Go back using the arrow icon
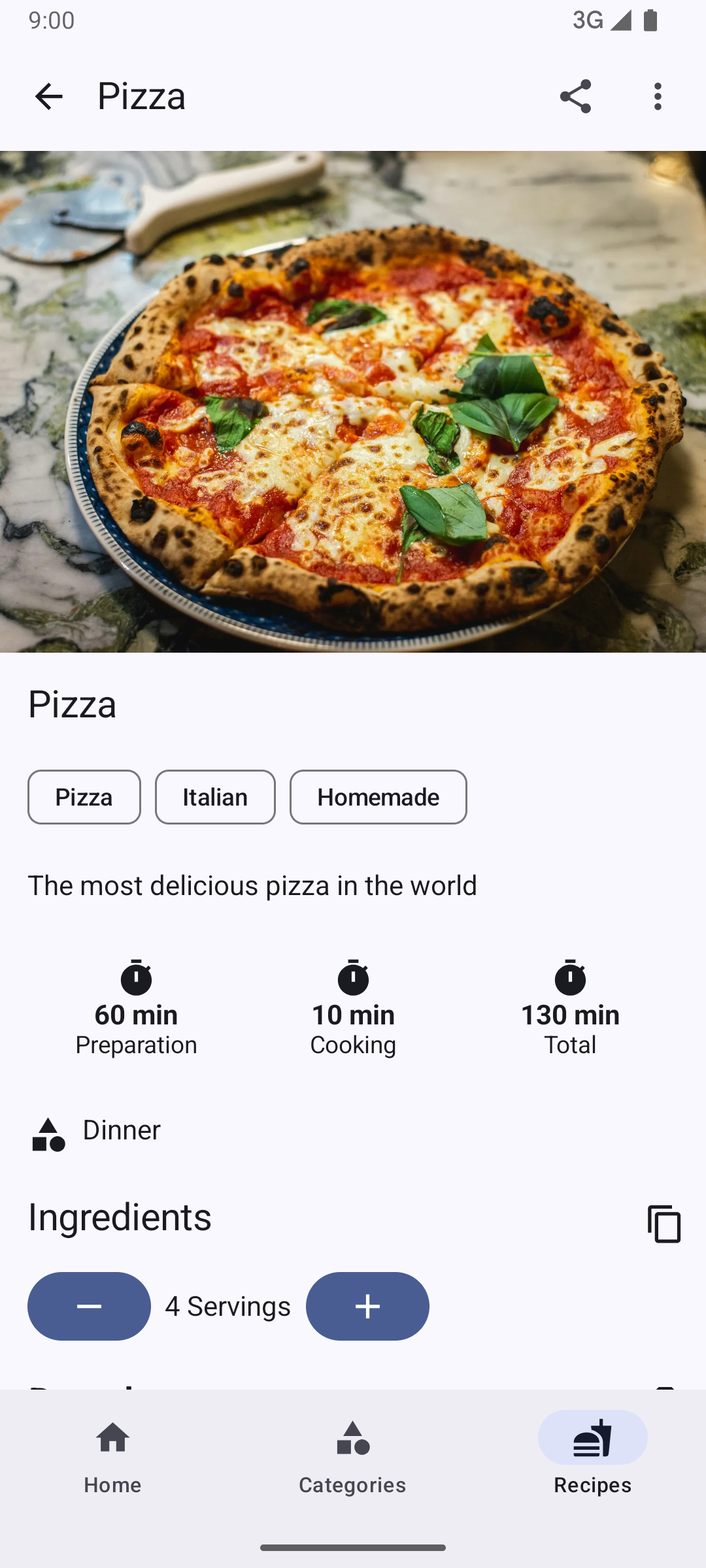 pyautogui.click(x=48, y=97)
